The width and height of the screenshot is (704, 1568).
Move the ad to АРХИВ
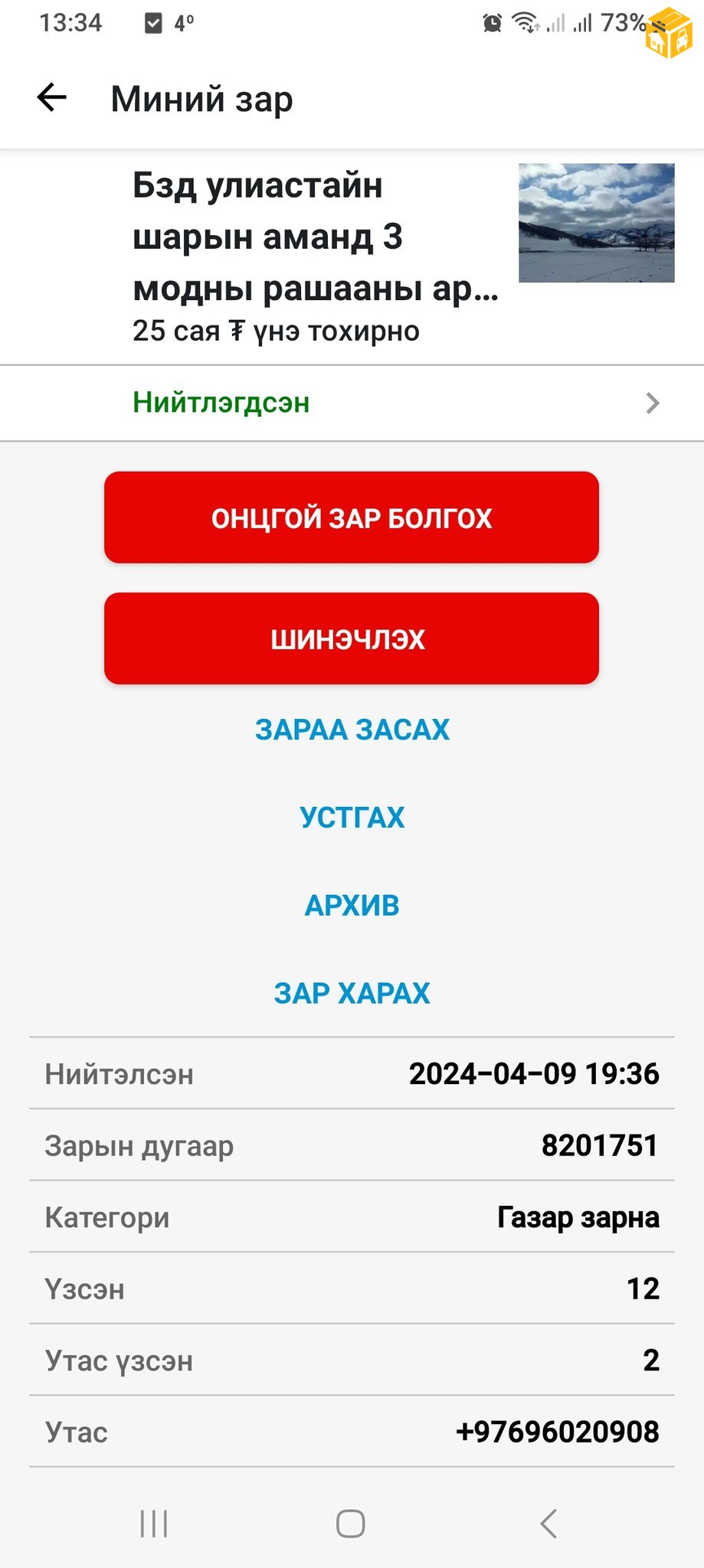(352, 906)
